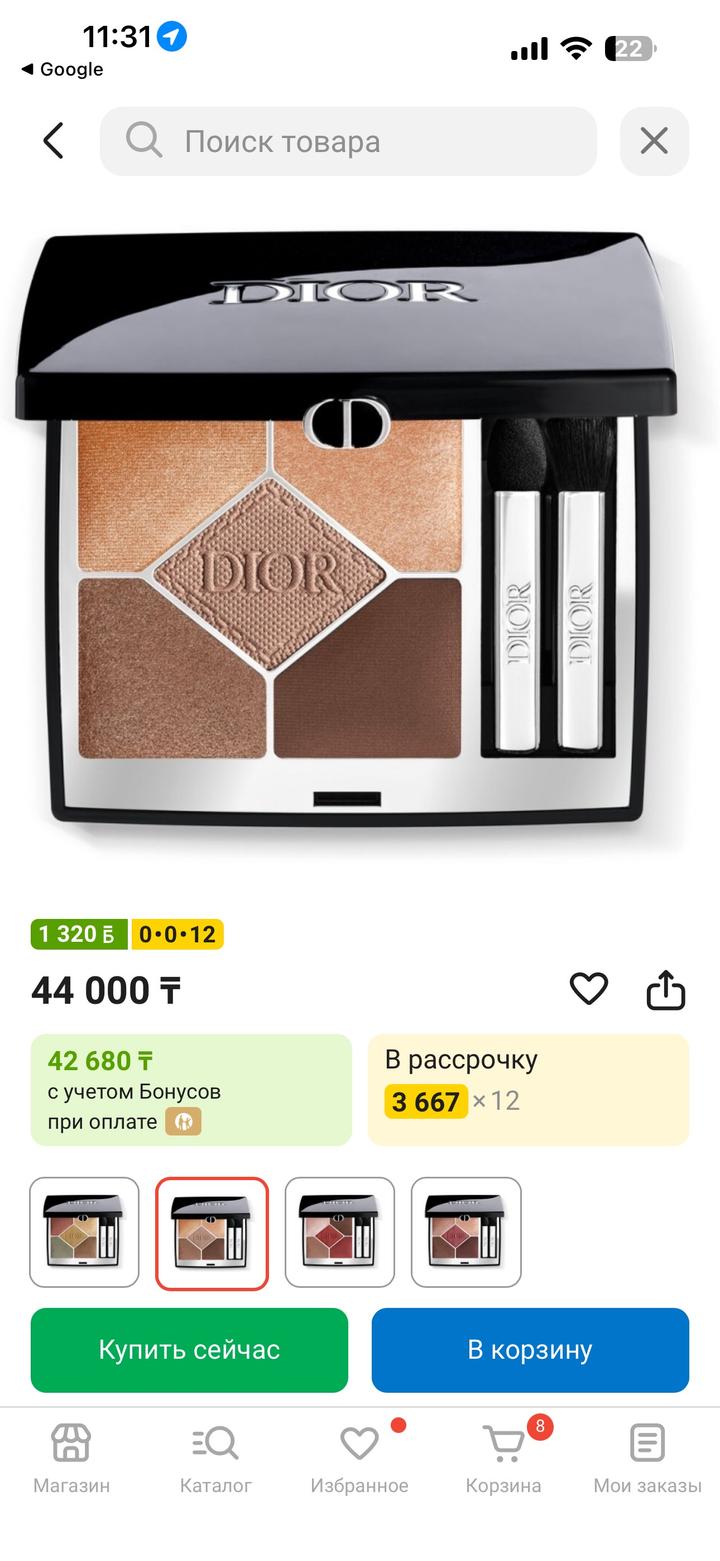
Task: Add item with В корзину button
Action: coord(530,1350)
